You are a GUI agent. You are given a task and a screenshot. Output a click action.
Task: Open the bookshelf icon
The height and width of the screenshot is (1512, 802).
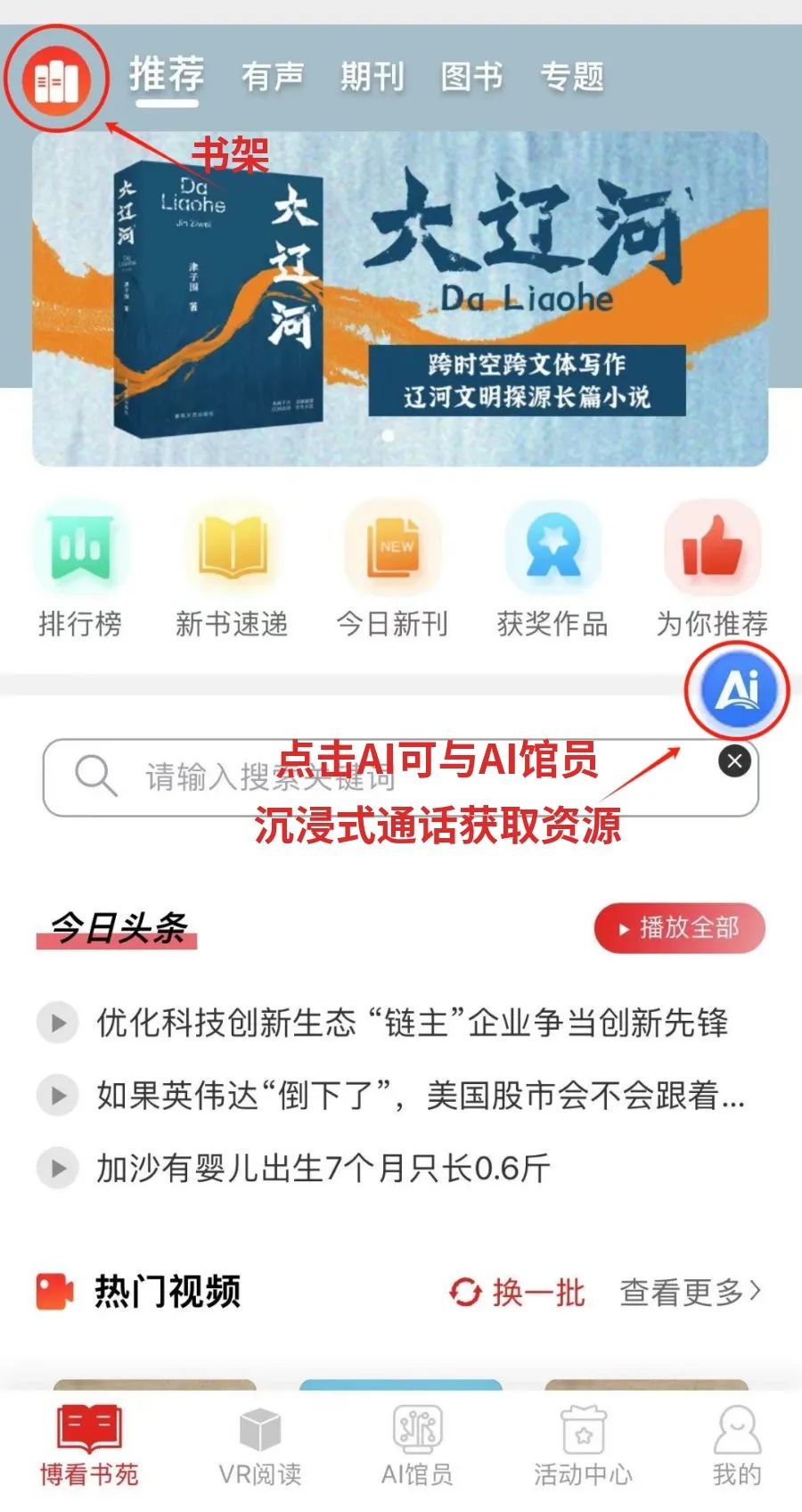56,79
